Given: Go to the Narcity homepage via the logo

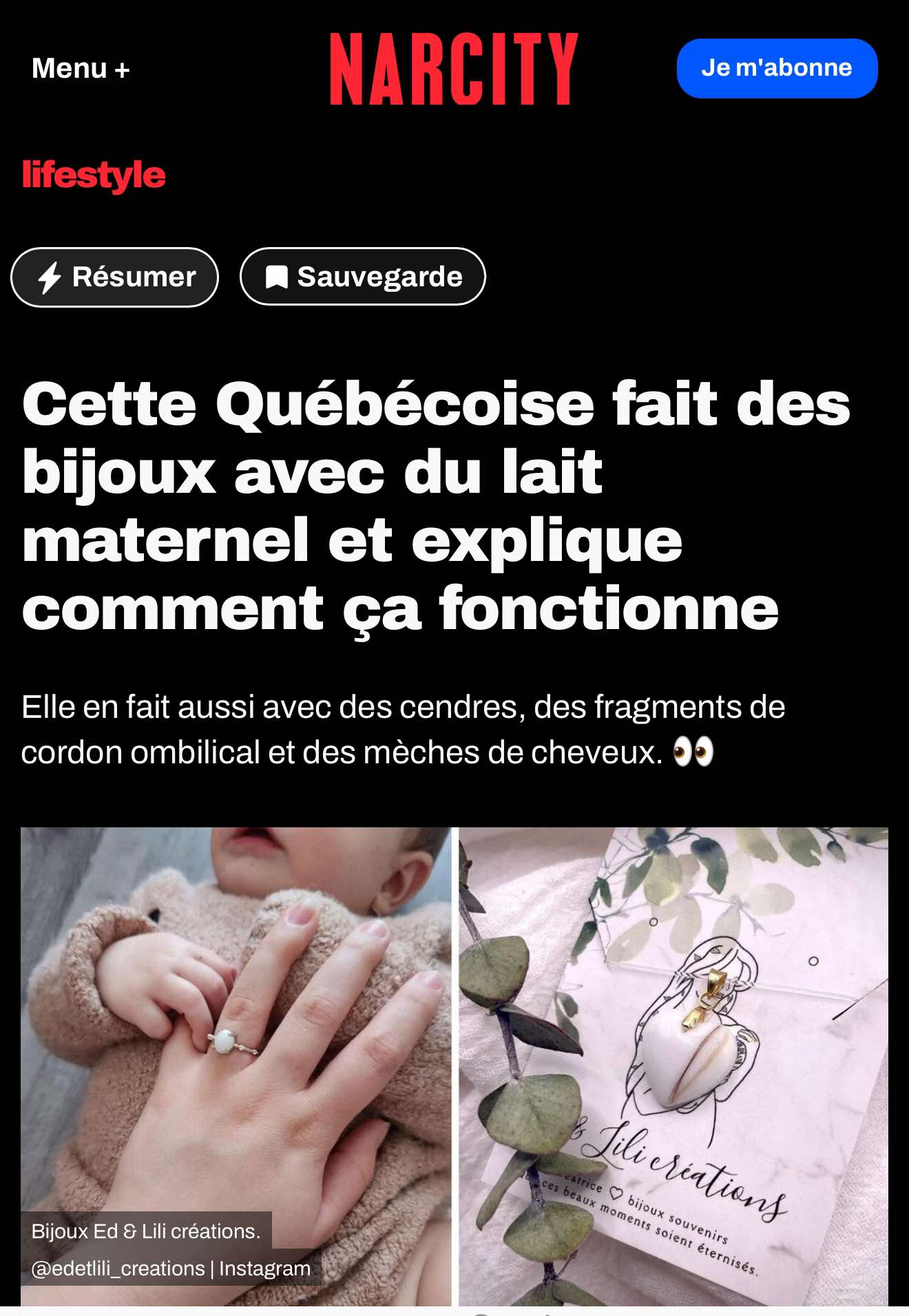Looking at the screenshot, I should click(454, 69).
